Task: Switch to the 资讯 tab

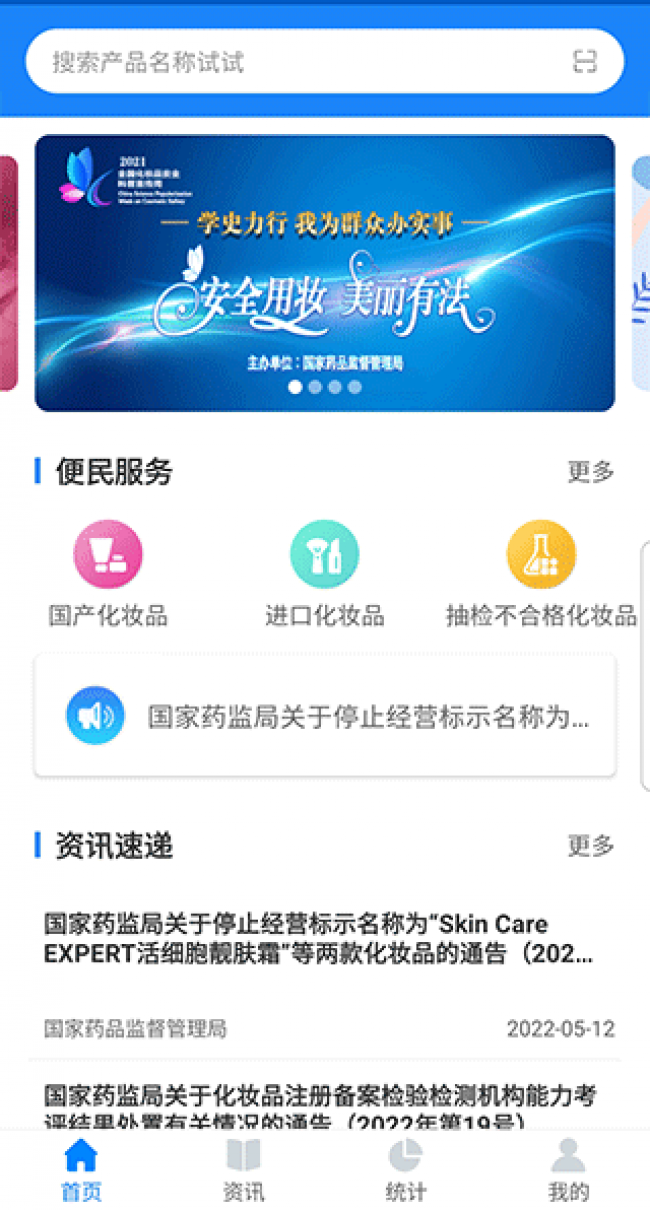Action: (x=243, y=1170)
